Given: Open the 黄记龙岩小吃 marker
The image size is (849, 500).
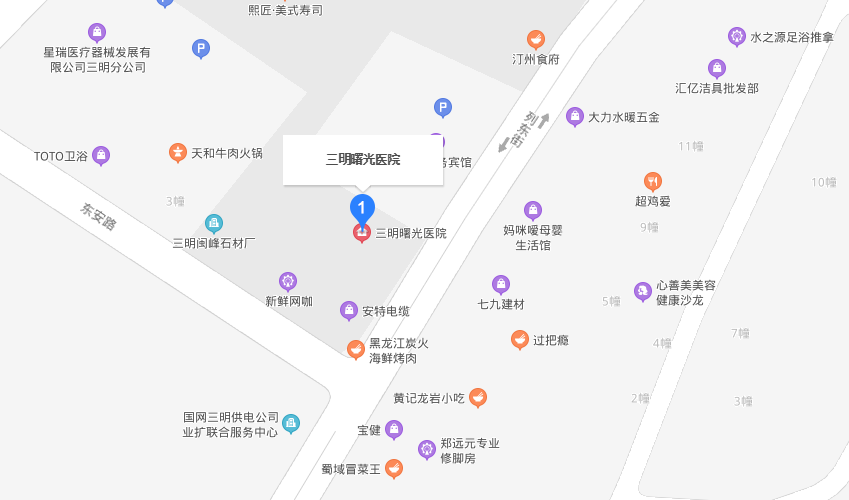Looking at the screenshot, I should pyautogui.click(x=478, y=397).
